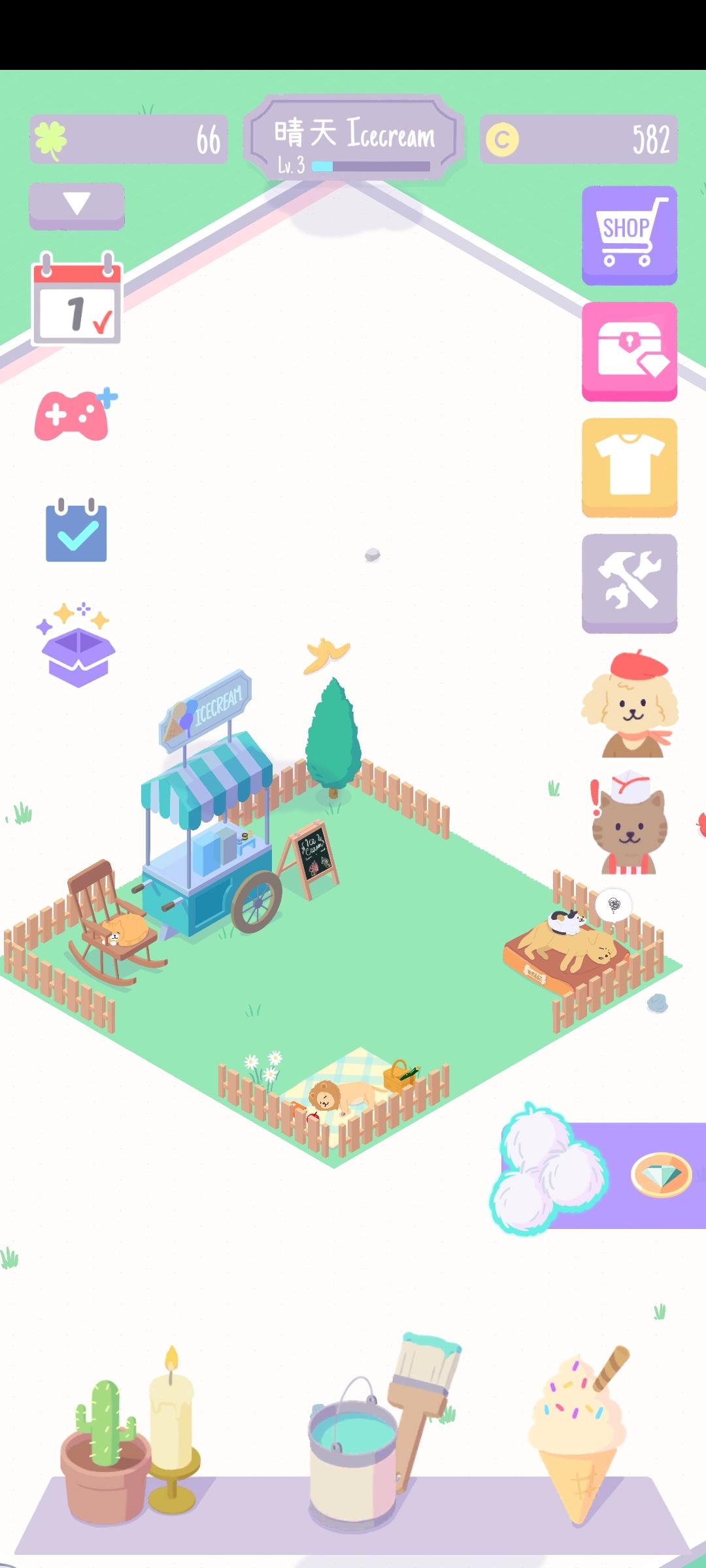Open the t-shirt customization menu
Image resolution: width=706 pixels, height=1568 pixels.
click(x=628, y=468)
